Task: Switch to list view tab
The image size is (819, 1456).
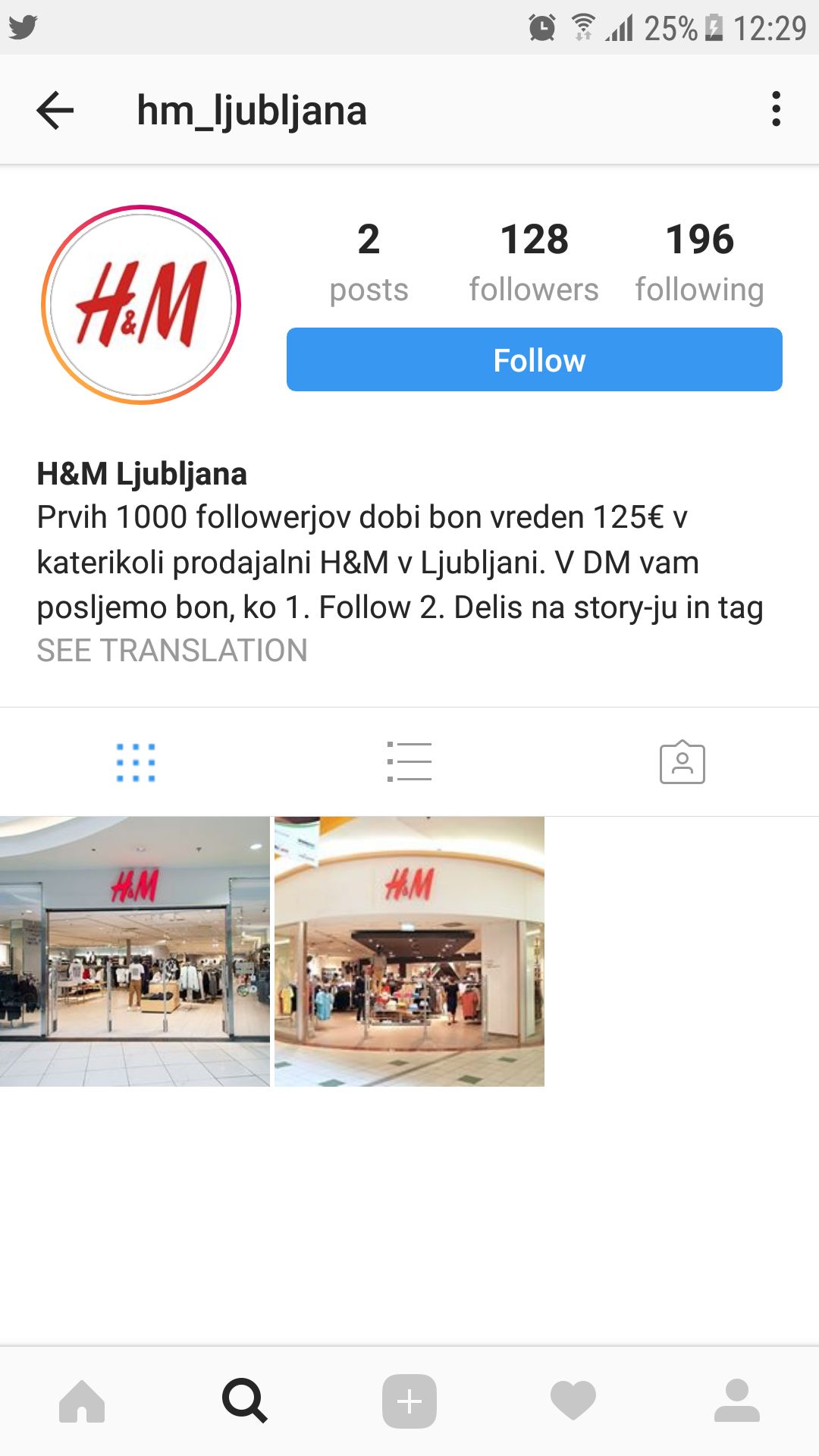Action: [x=409, y=762]
